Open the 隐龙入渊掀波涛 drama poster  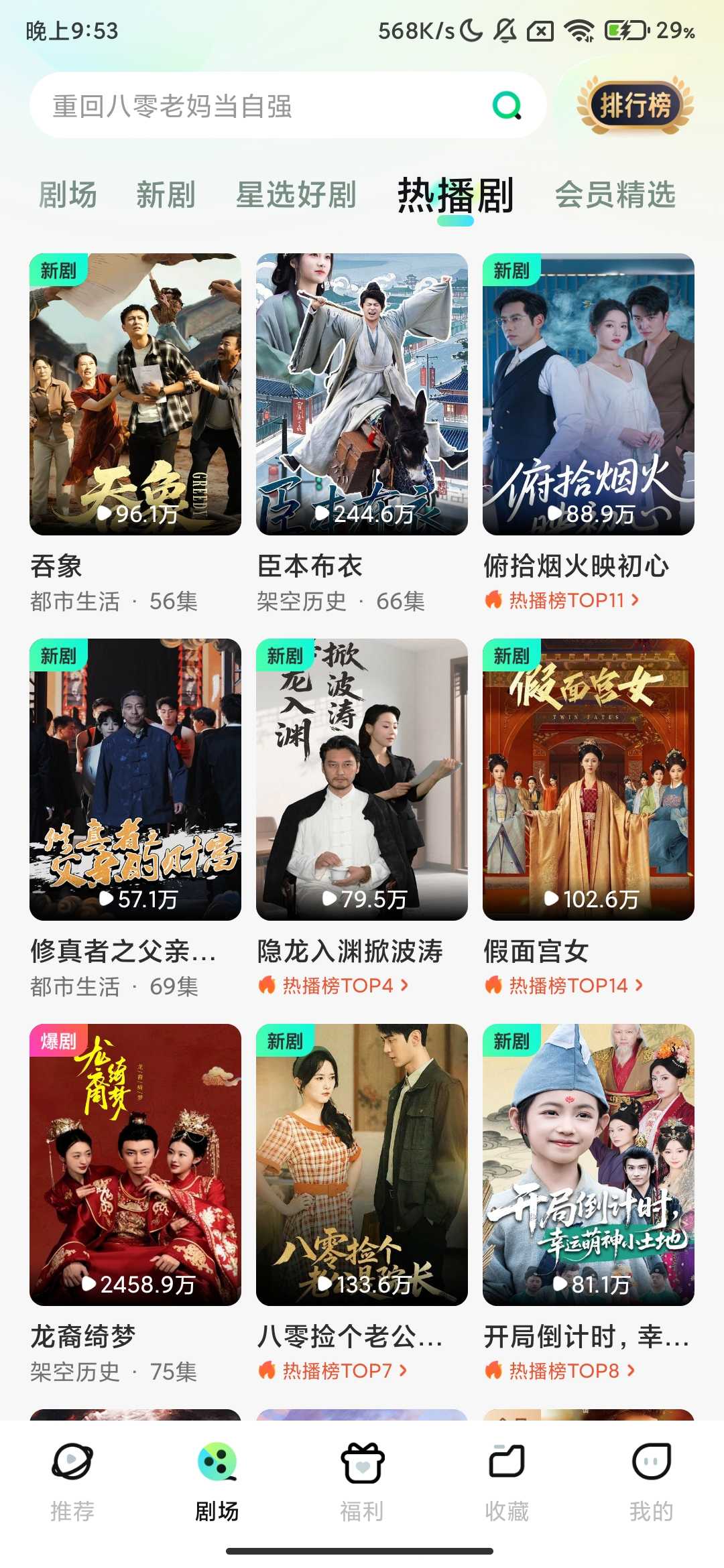click(362, 779)
